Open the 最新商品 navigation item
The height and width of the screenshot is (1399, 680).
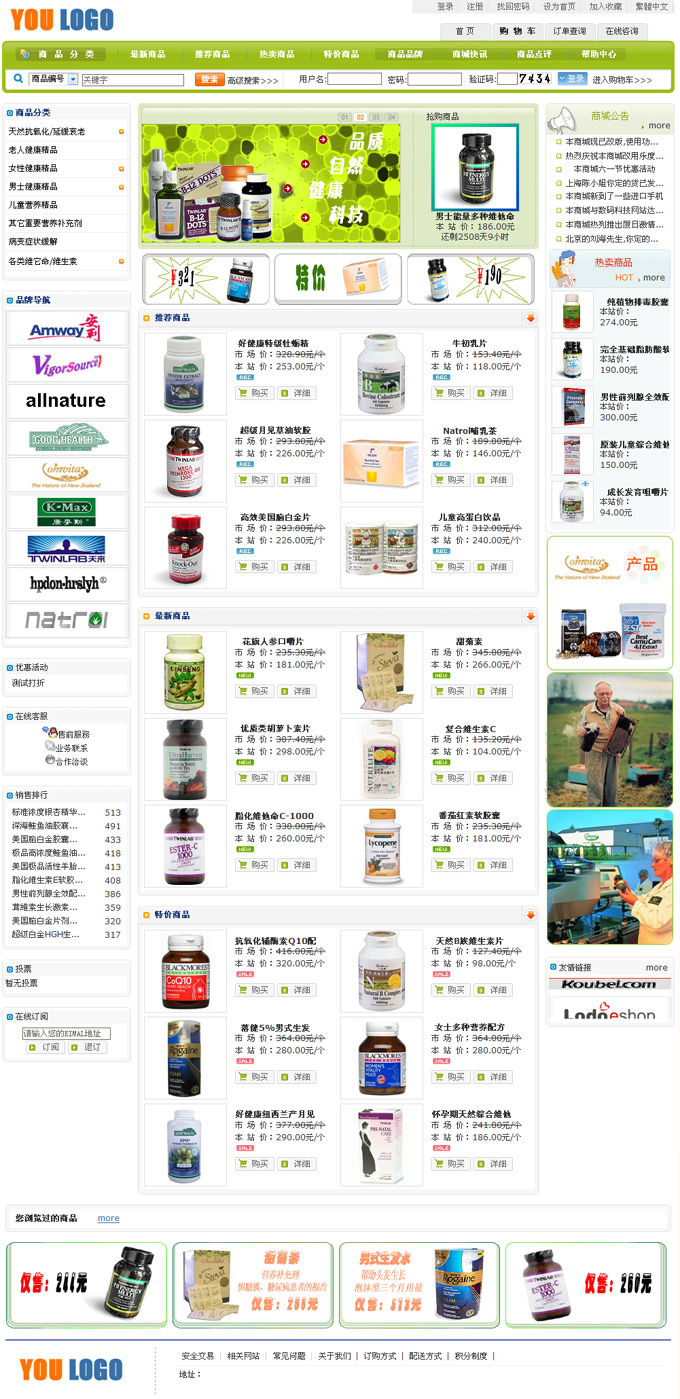pyautogui.click(x=147, y=54)
